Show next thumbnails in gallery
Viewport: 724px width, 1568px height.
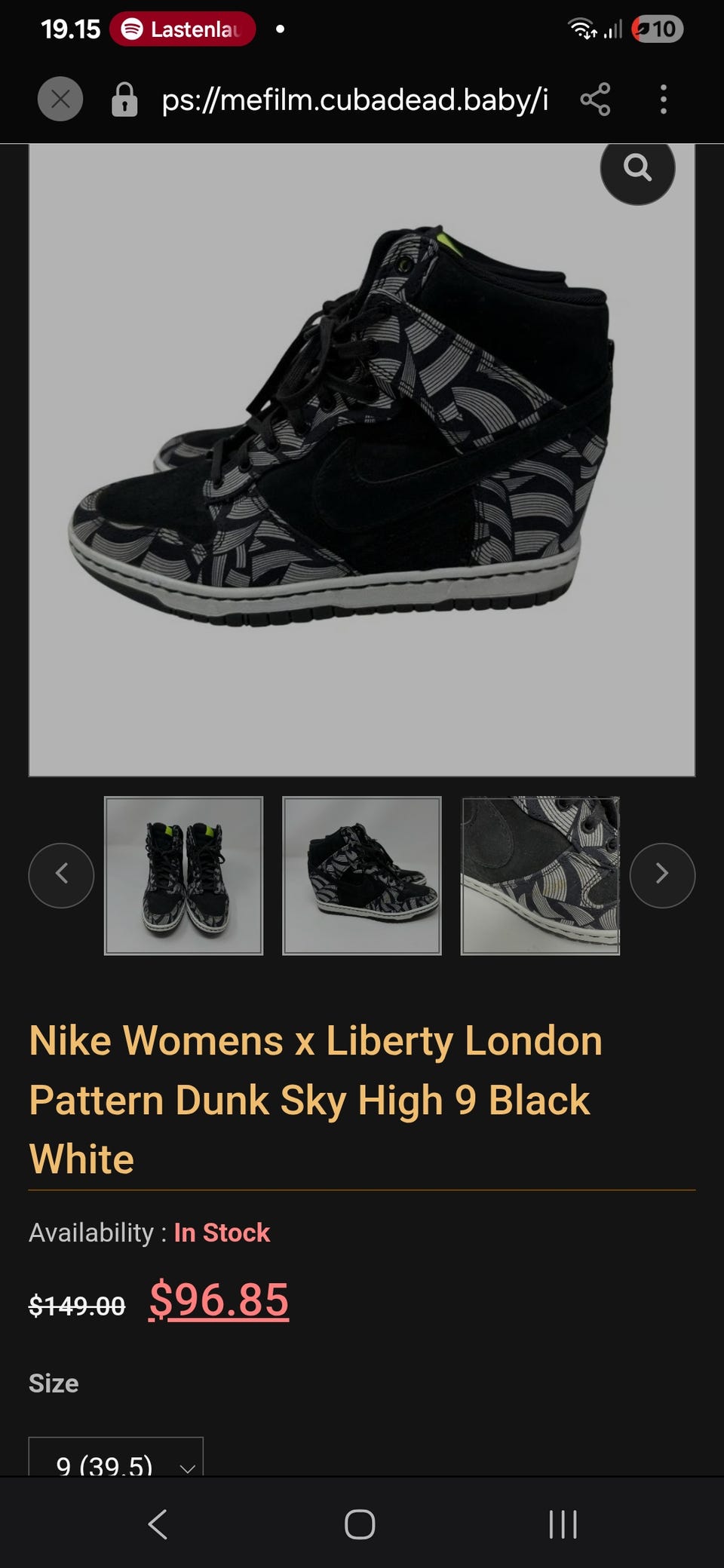pos(662,875)
